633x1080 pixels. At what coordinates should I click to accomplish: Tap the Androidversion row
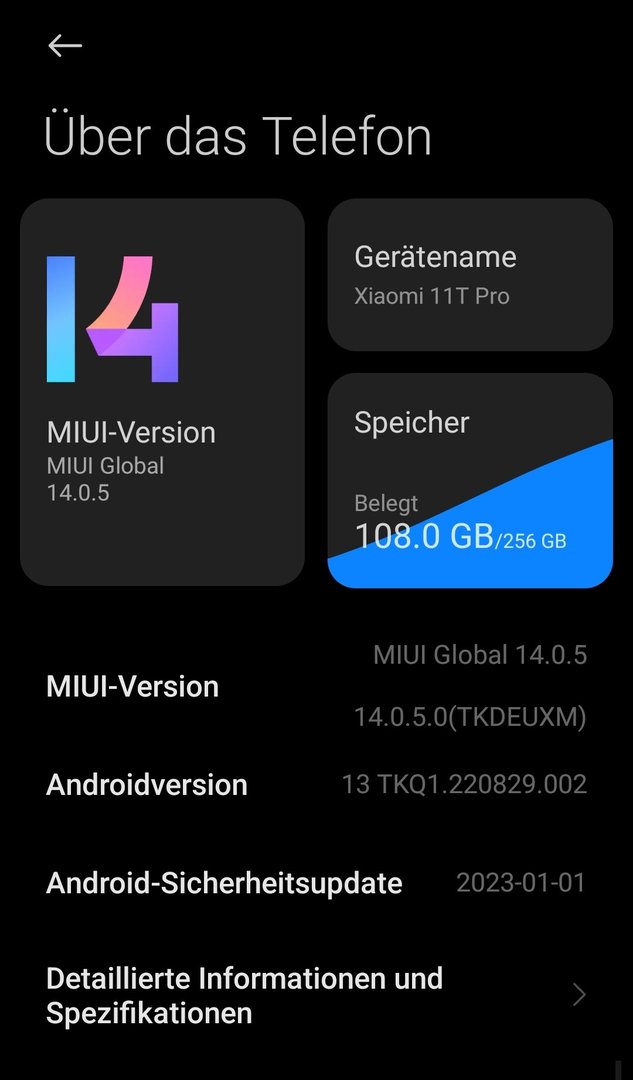[x=316, y=784]
